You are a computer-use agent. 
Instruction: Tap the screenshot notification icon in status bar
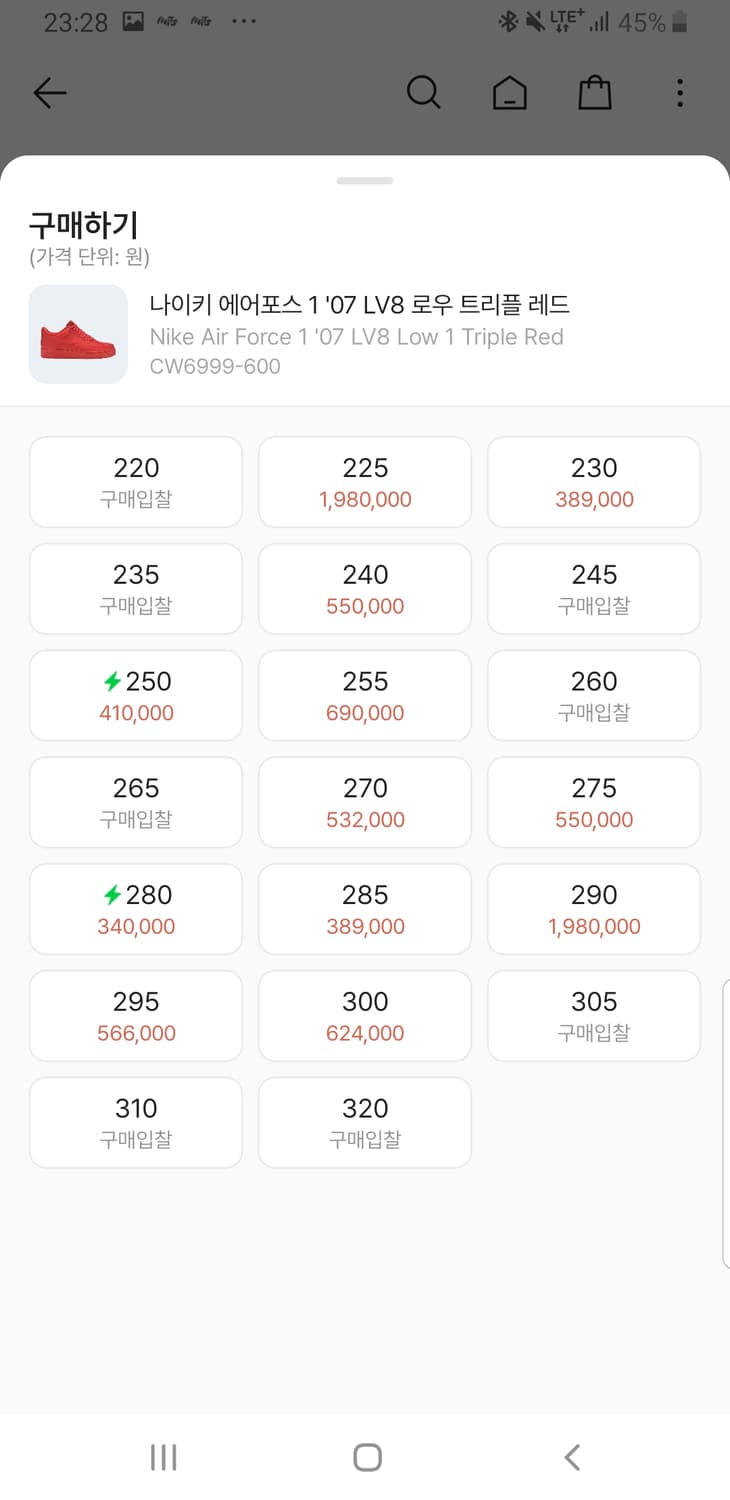[135, 20]
